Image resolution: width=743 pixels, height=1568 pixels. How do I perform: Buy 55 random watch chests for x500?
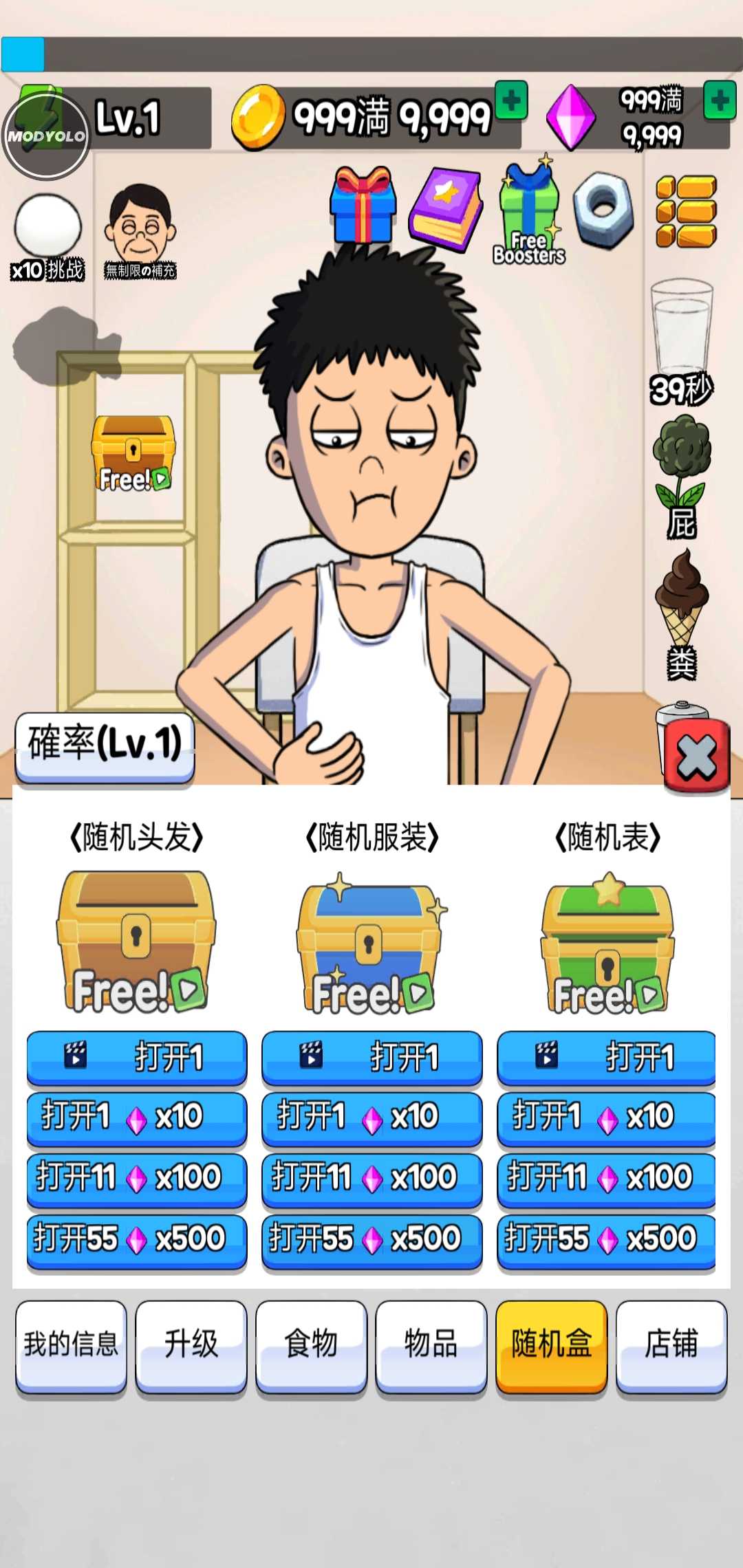605,1238
